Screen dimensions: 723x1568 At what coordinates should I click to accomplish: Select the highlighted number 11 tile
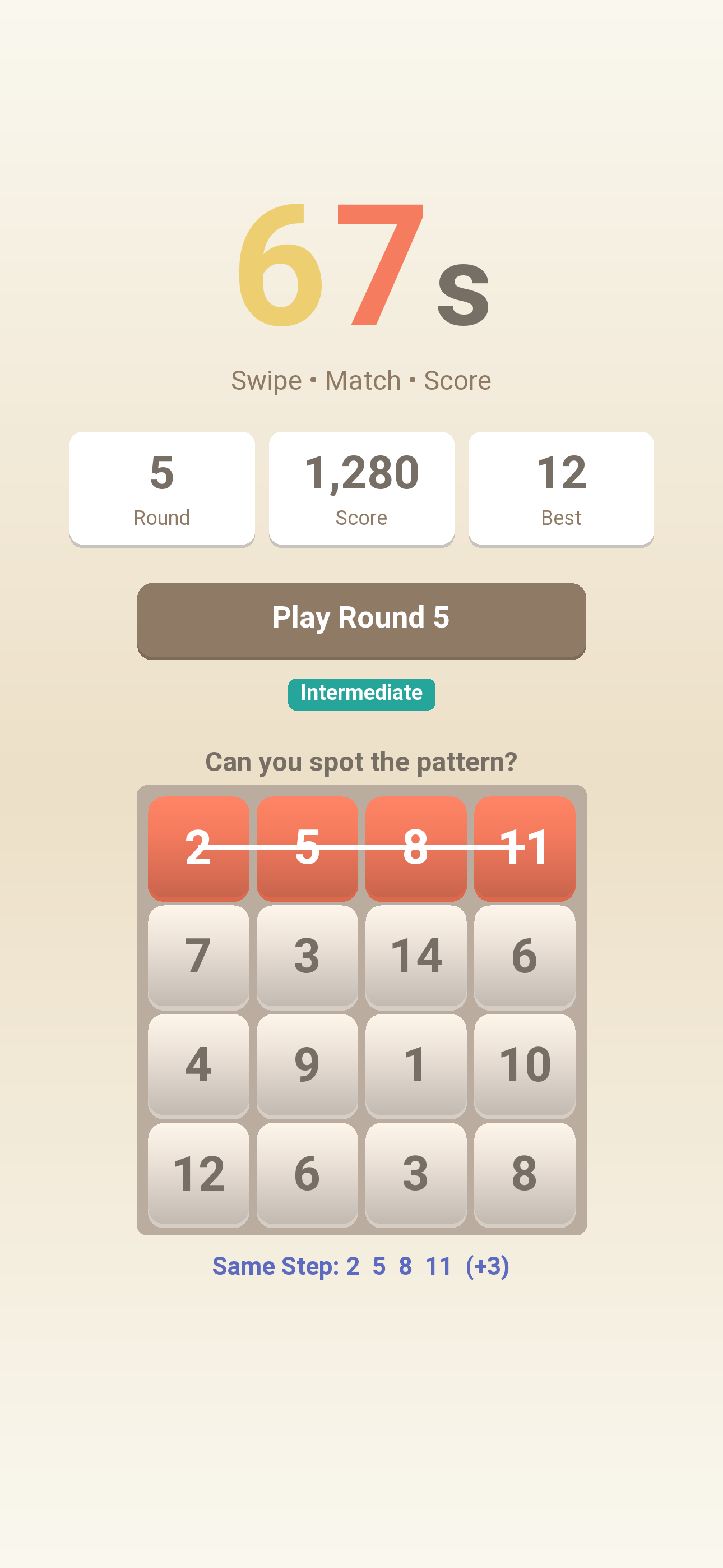click(524, 847)
